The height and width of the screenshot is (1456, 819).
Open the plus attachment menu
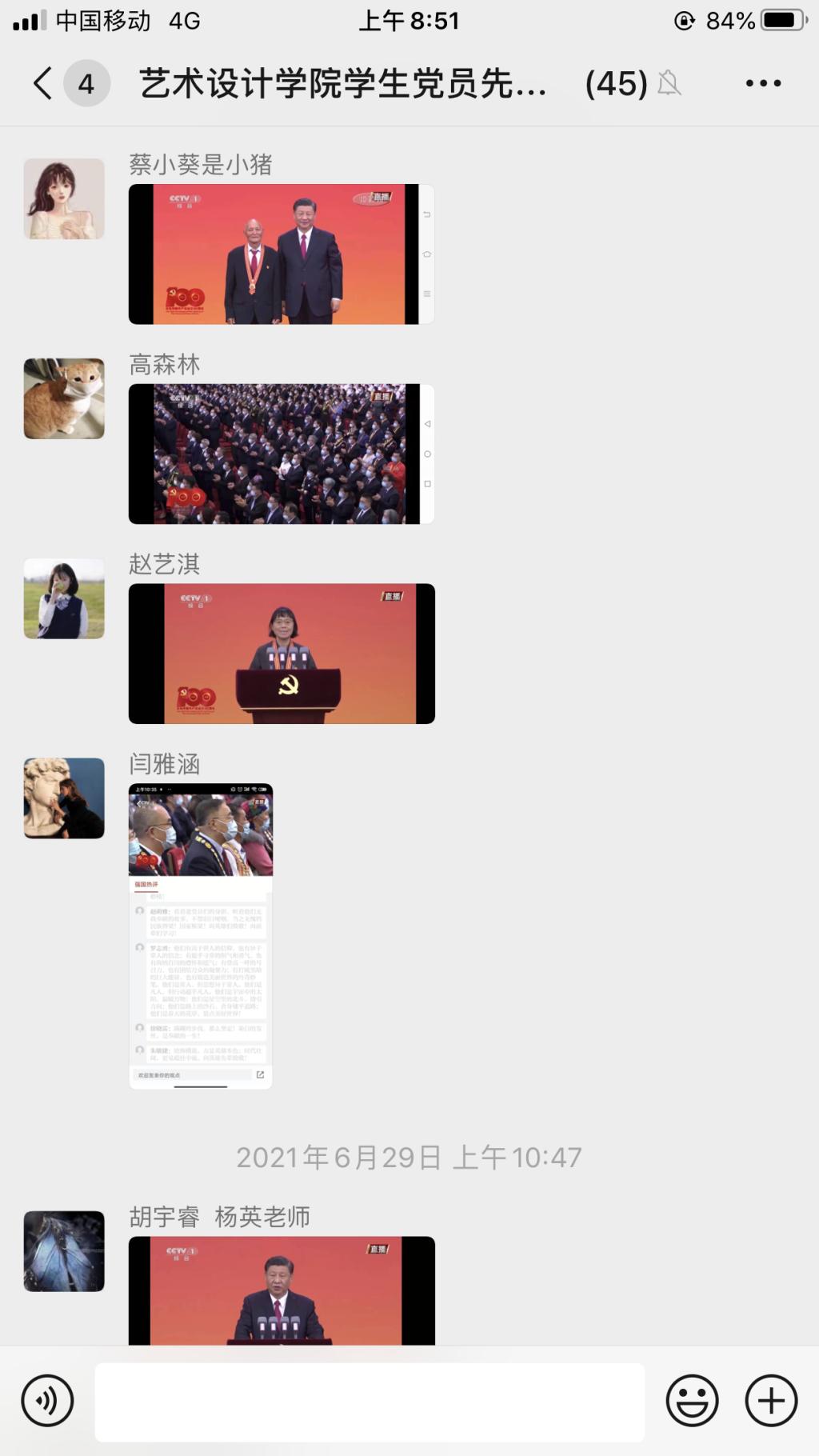pos(771,1401)
